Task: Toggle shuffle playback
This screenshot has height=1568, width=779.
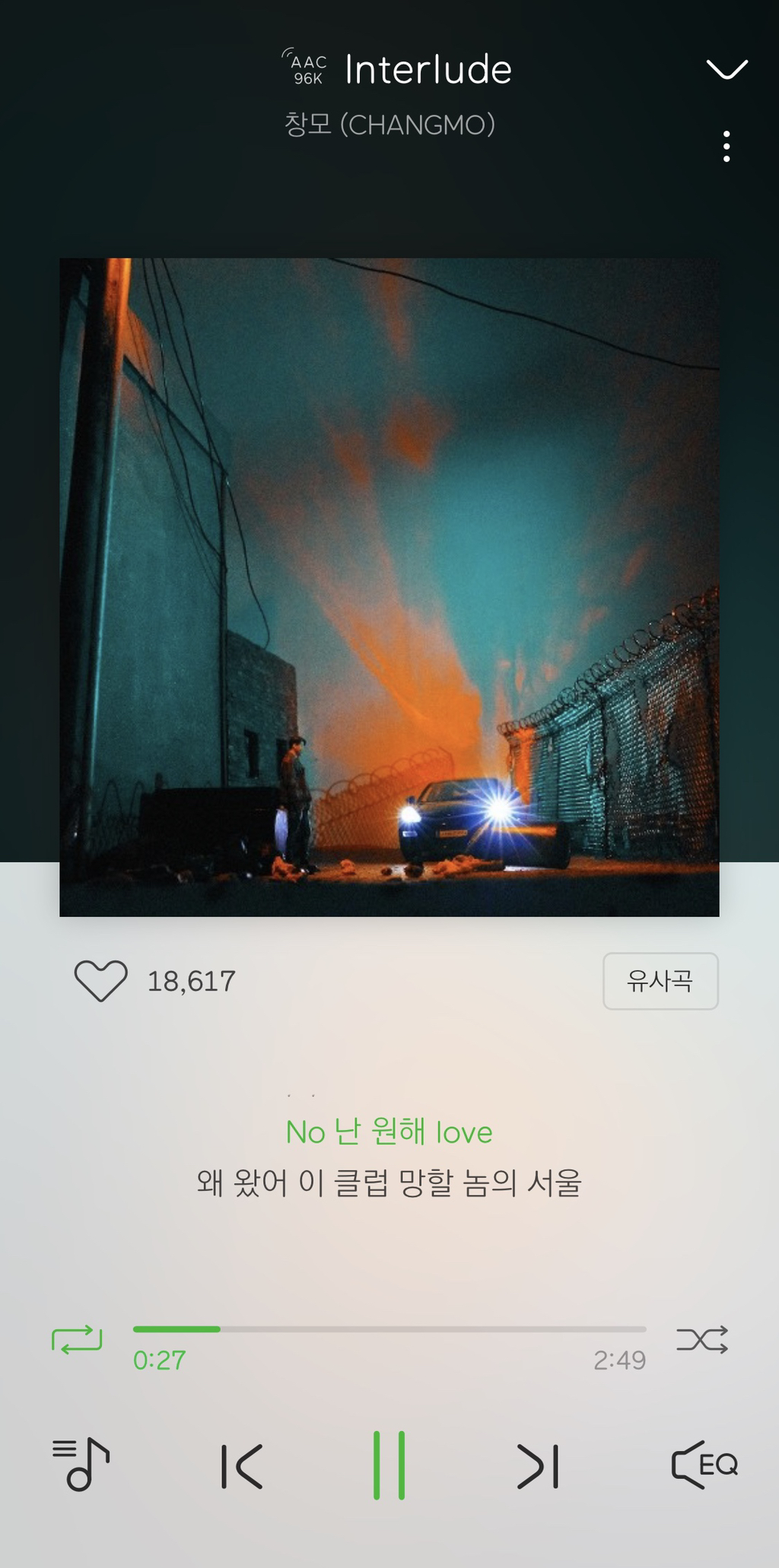Action: (702, 1340)
